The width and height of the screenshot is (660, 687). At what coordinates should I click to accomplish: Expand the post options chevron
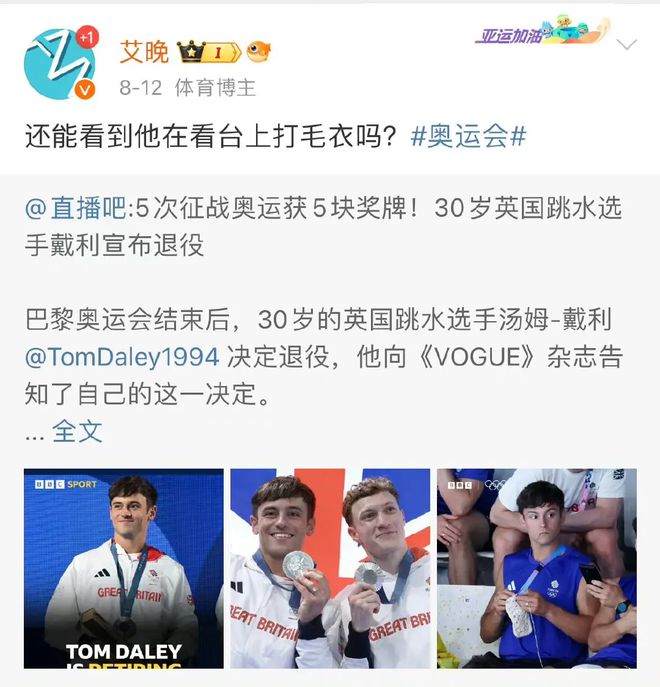click(627, 45)
